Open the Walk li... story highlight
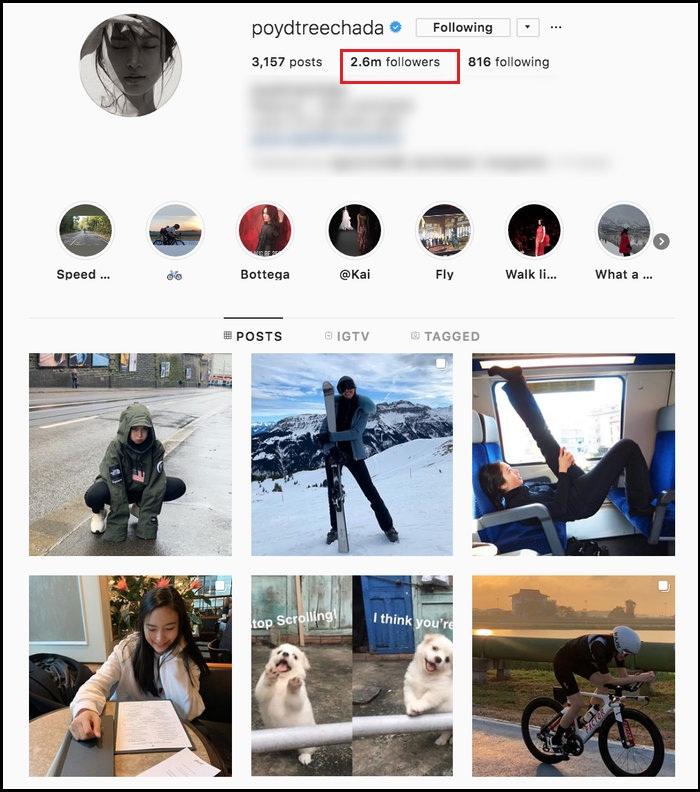Viewport: 700px width, 792px height. click(534, 231)
